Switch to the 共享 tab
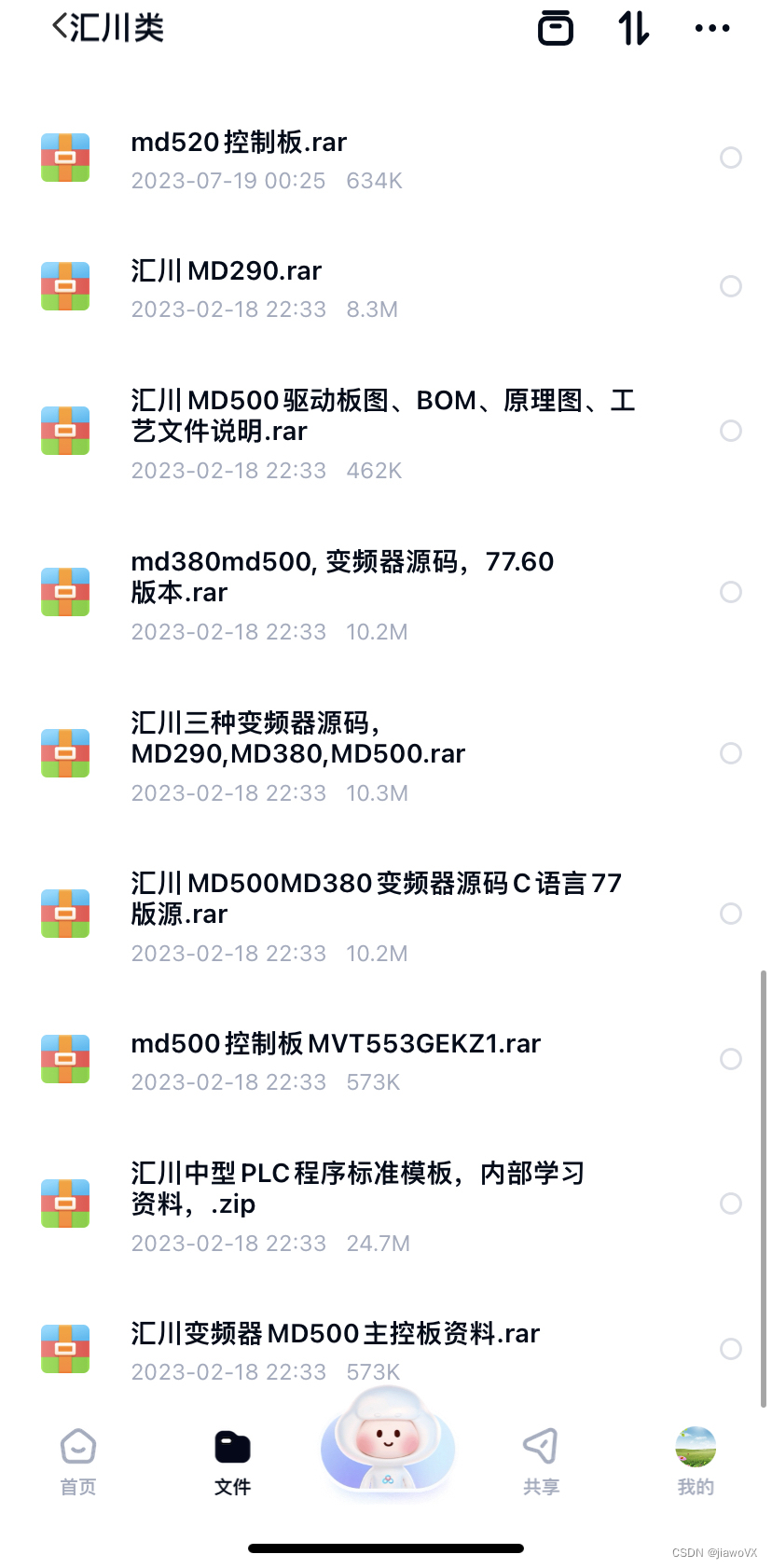The image size is (772, 1568). [x=541, y=1462]
